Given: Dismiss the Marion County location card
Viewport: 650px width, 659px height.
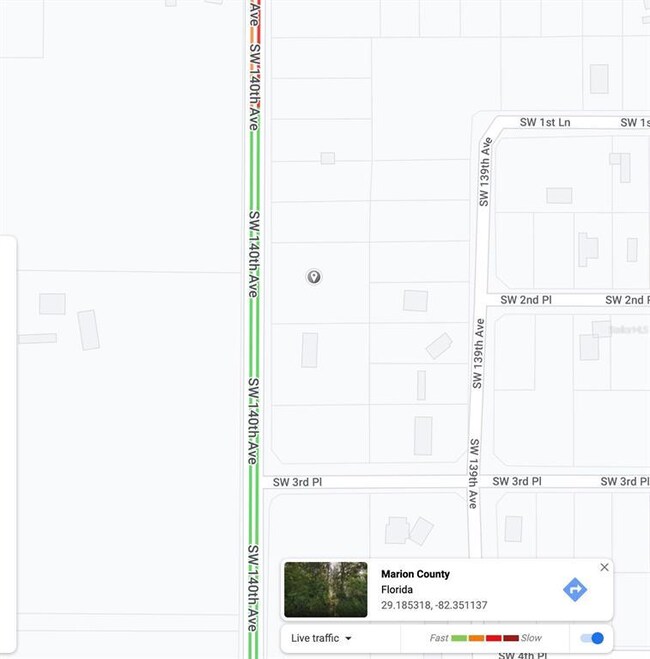Looking at the screenshot, I should 604,568.
